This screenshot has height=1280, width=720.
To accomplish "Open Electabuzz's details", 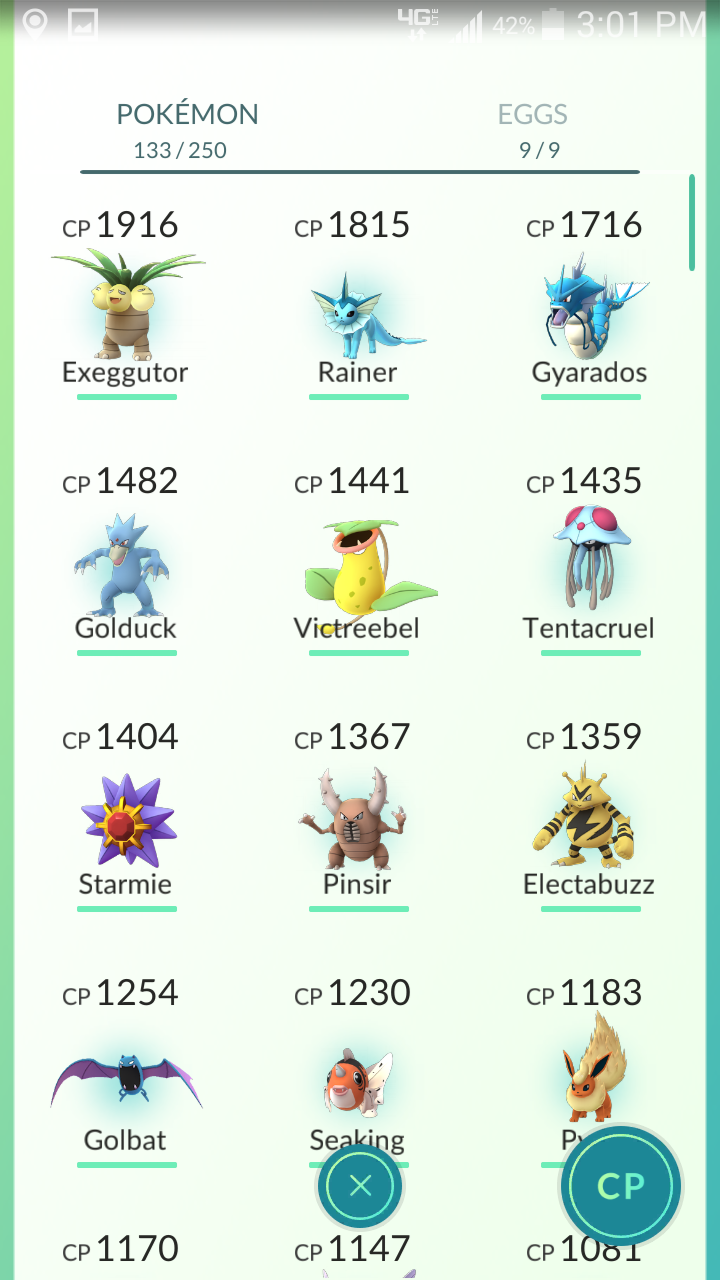I will click(x=590, y=817).
